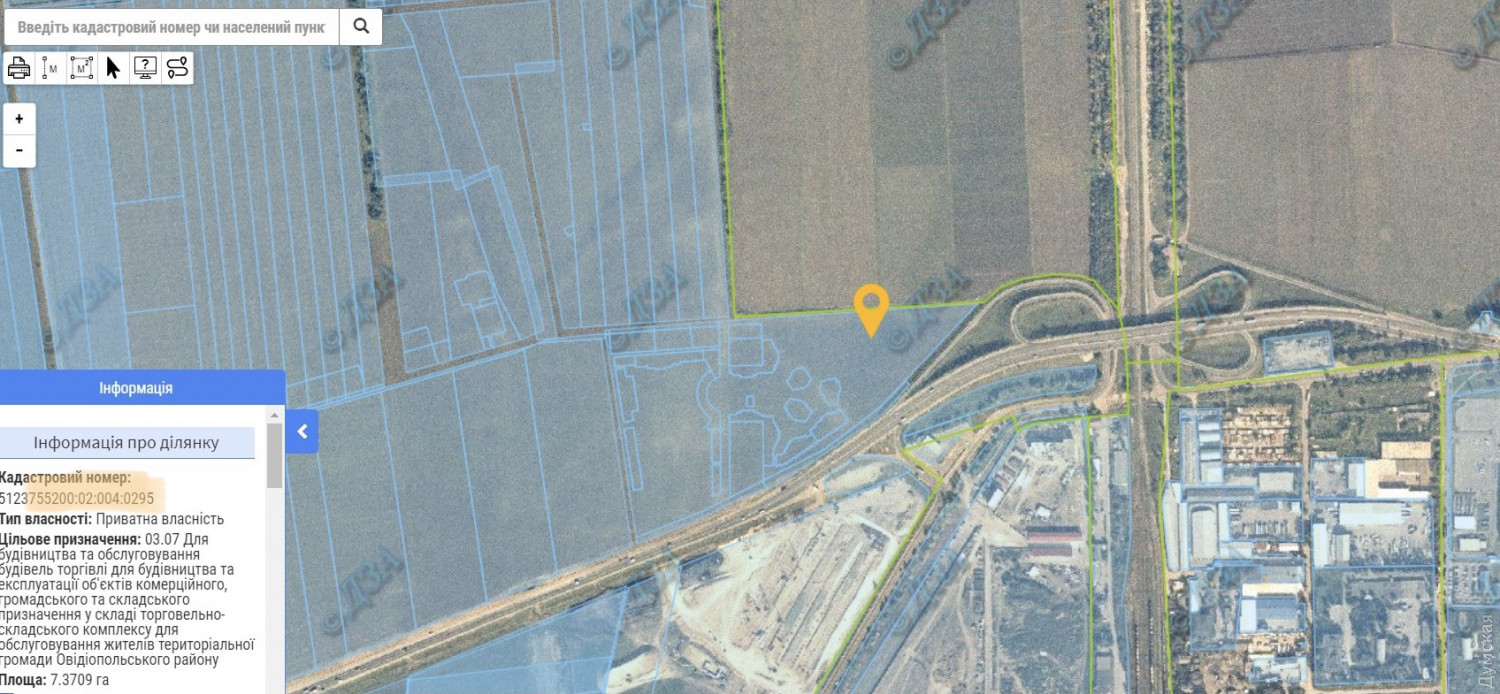
Task: Tap the cadastral number search field
Action: point(172,27)
